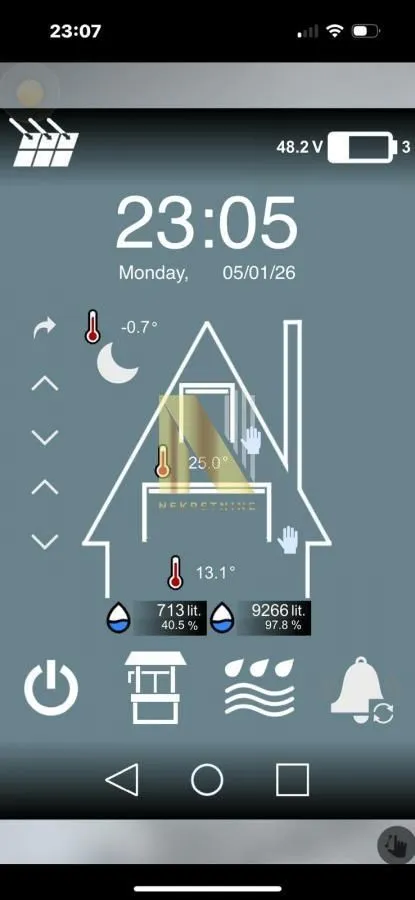This screenshot has height=900, width=415.
Task: Tap the hand icon in the attic room
Action: 251,440
